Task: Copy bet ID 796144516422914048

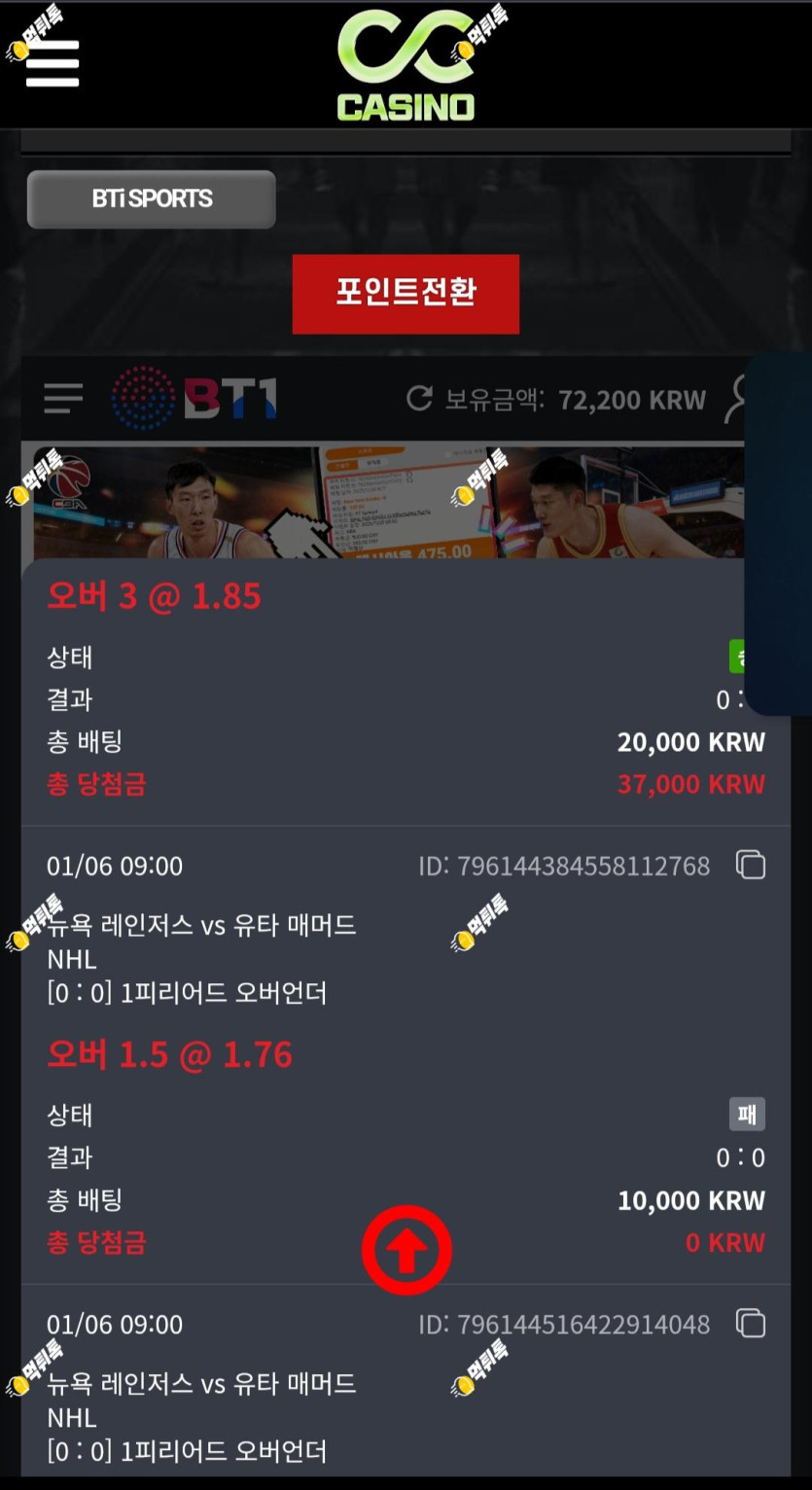Action: click(751, 1324)
